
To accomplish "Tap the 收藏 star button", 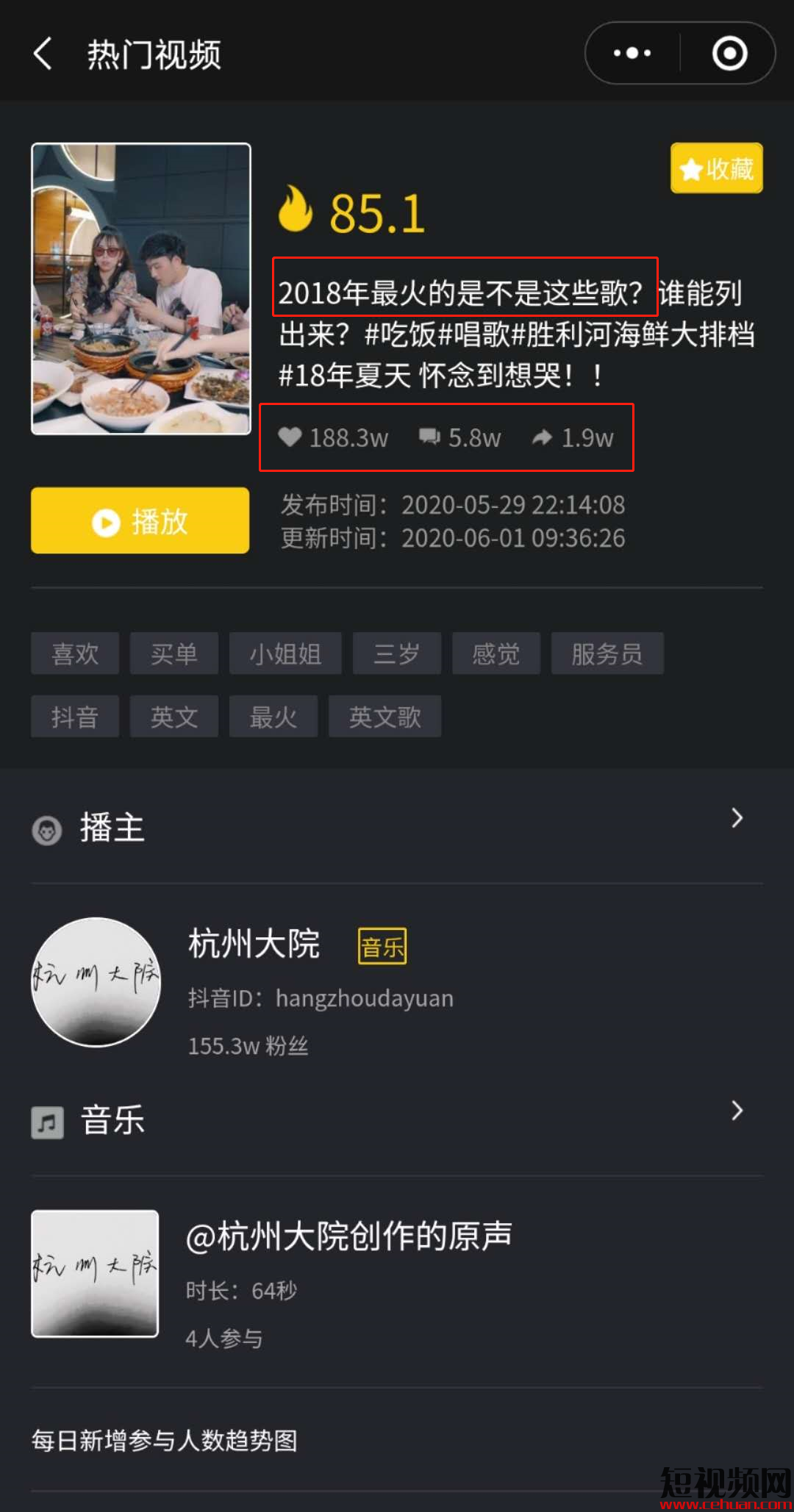I will [x=716, y=169].
